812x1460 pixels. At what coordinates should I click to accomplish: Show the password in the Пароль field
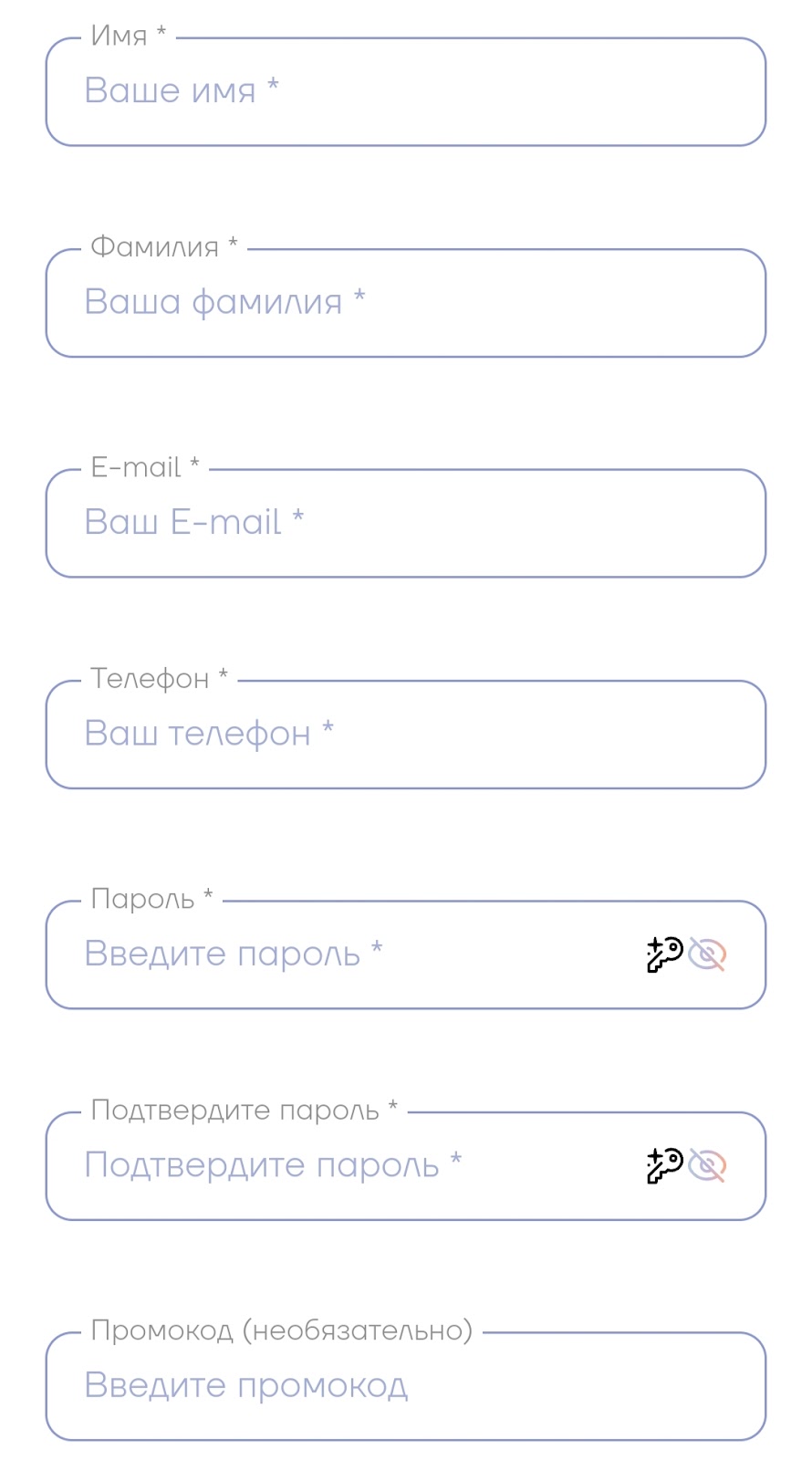click(x=707, y=954)
